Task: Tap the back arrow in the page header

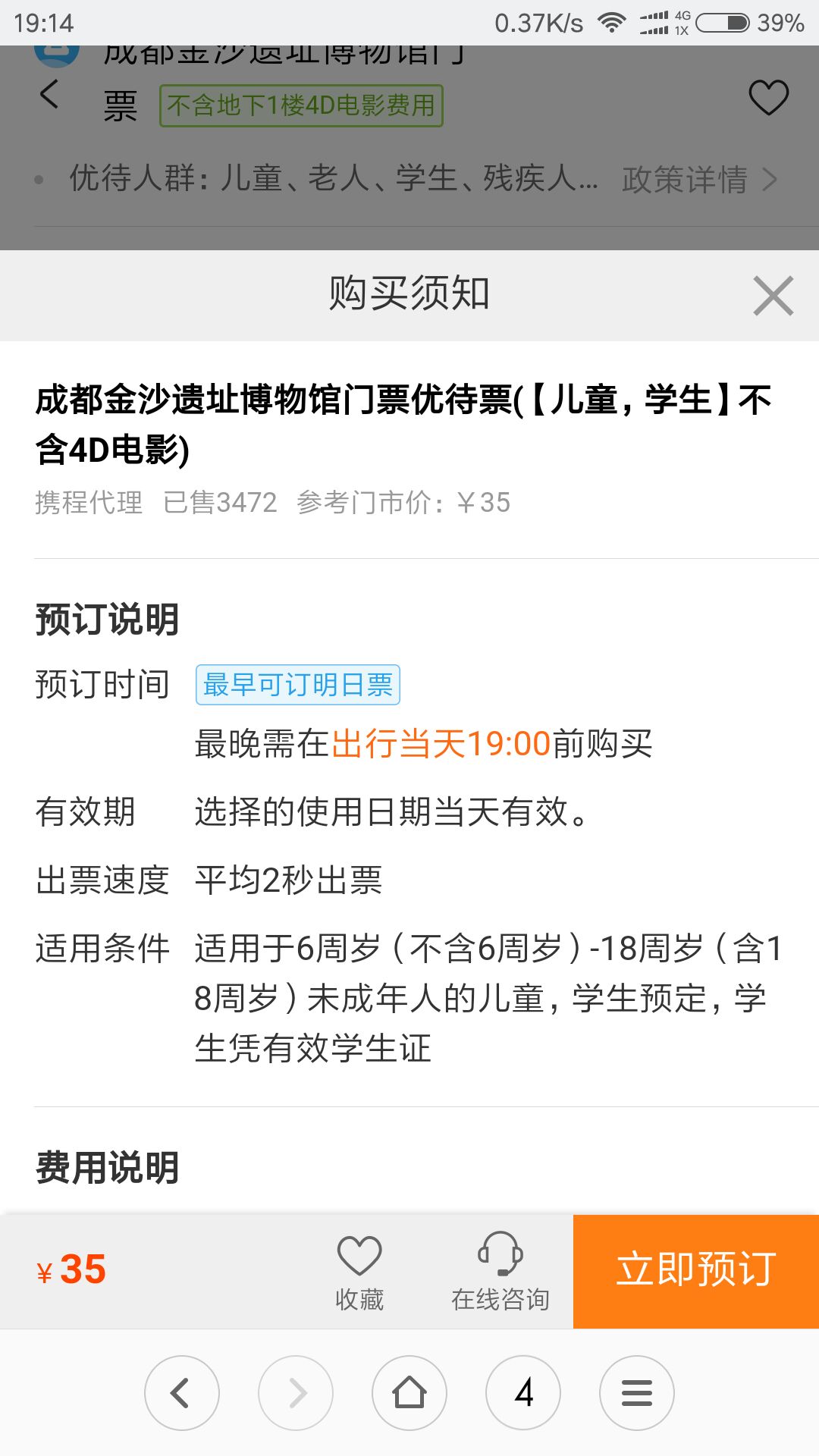Action: (50, 95)
